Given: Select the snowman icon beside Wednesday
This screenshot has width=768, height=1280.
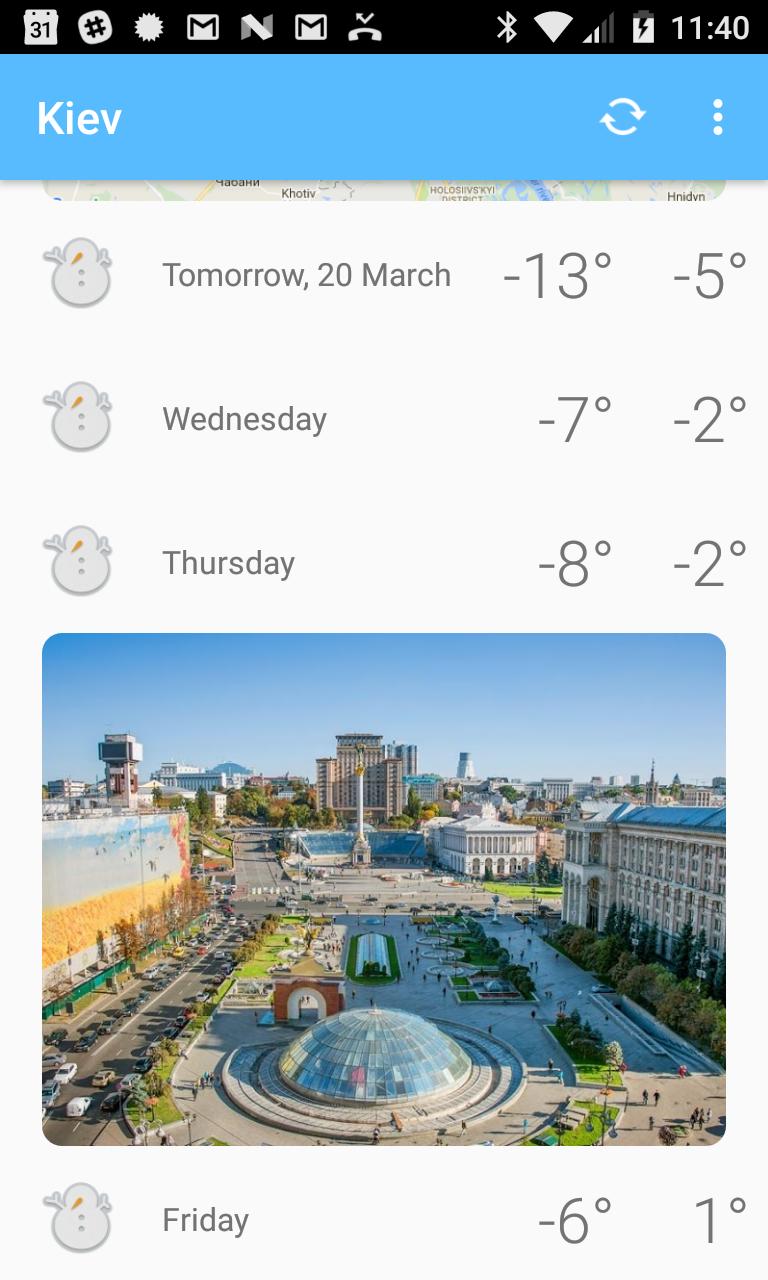Looking at the screenshot, I should pos(79,417).
